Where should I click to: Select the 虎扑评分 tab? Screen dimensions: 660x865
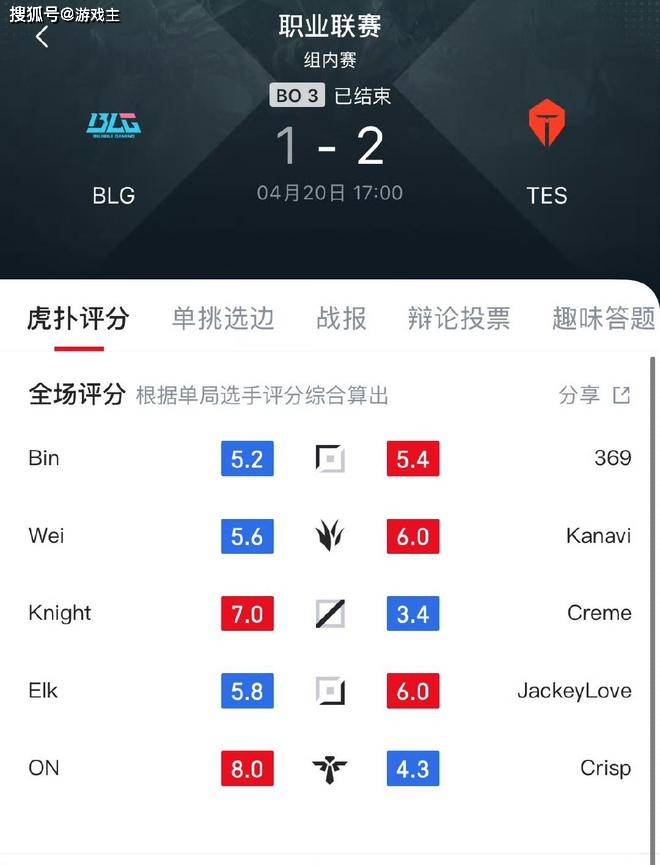coord(79,319)
